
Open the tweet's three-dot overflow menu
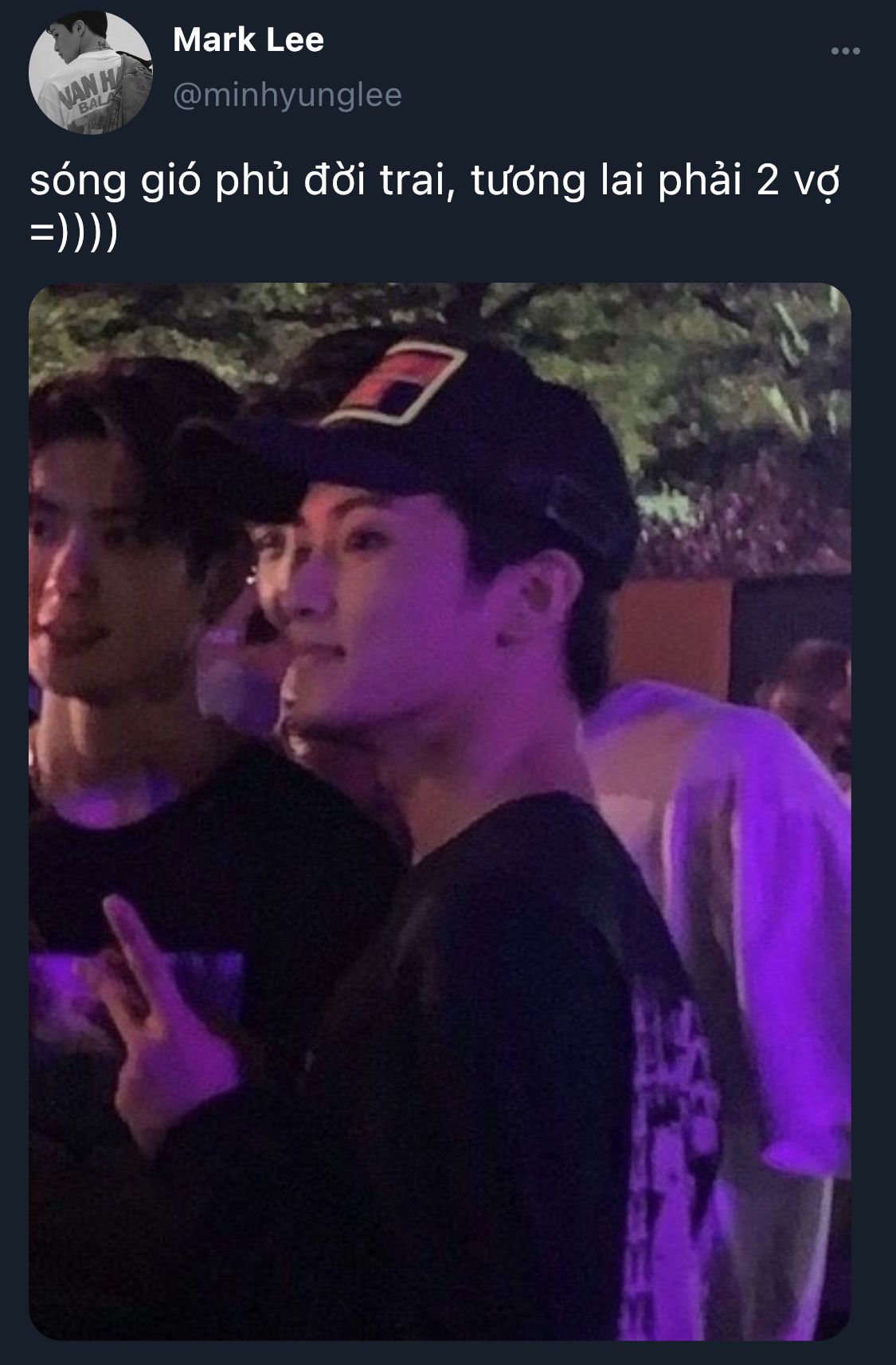[845, 52]
